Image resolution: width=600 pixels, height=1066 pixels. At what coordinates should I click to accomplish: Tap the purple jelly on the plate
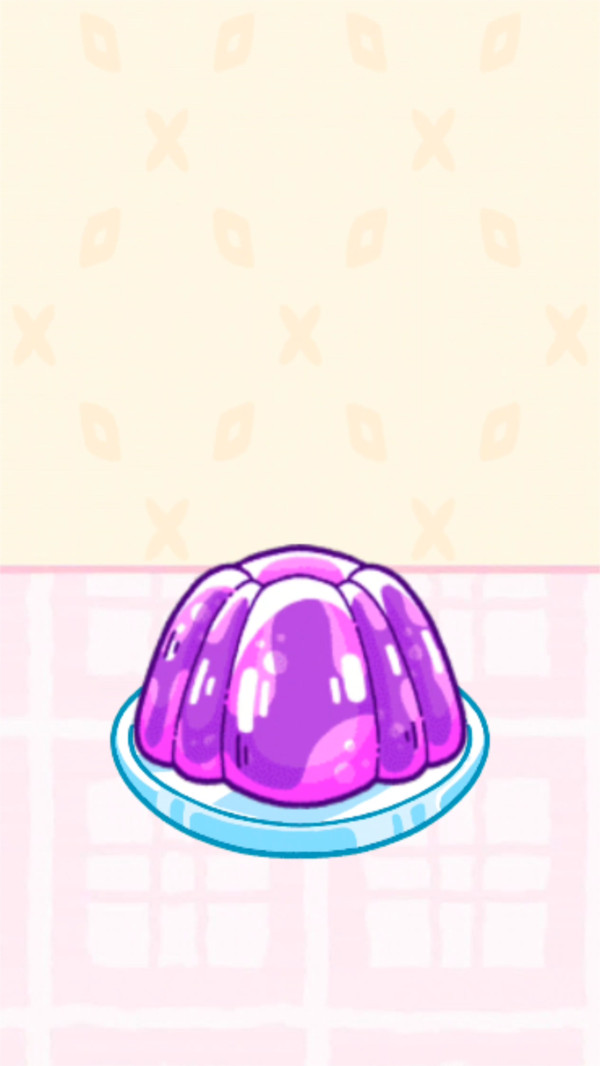click(x=300, y=676)
